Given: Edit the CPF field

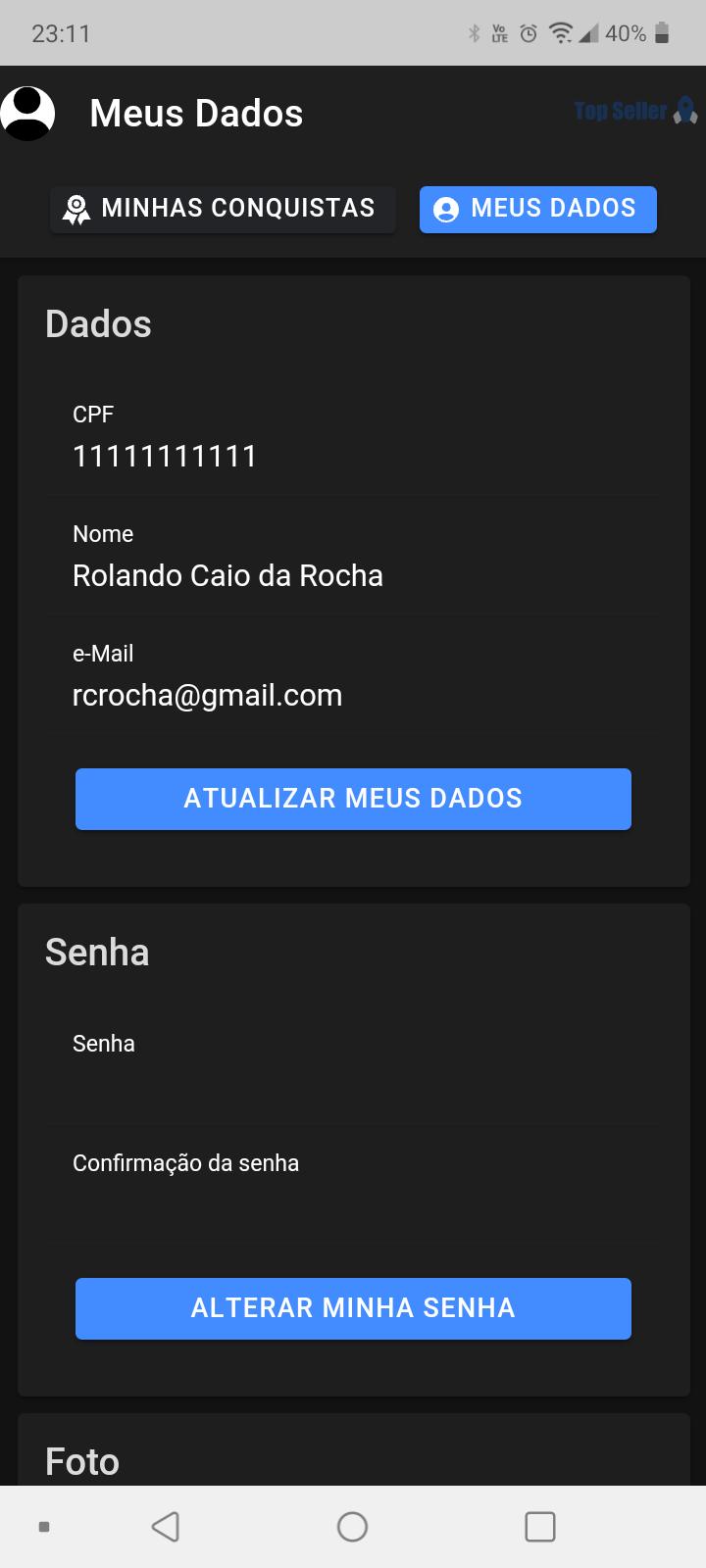Looking at the screenshot, I should 353,436.
